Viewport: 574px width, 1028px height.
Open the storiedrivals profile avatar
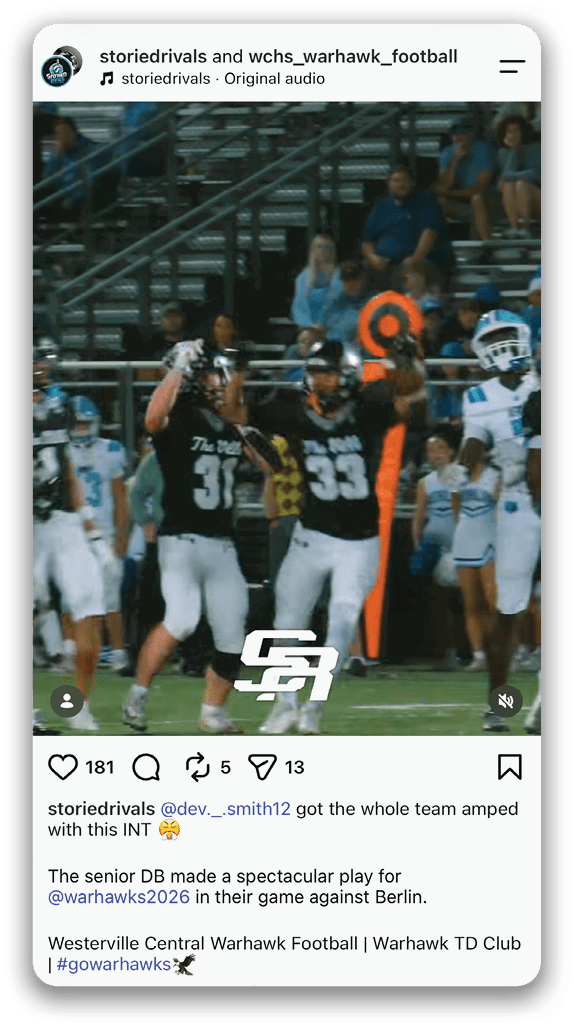pyautogui.click(x=57, y=71)
